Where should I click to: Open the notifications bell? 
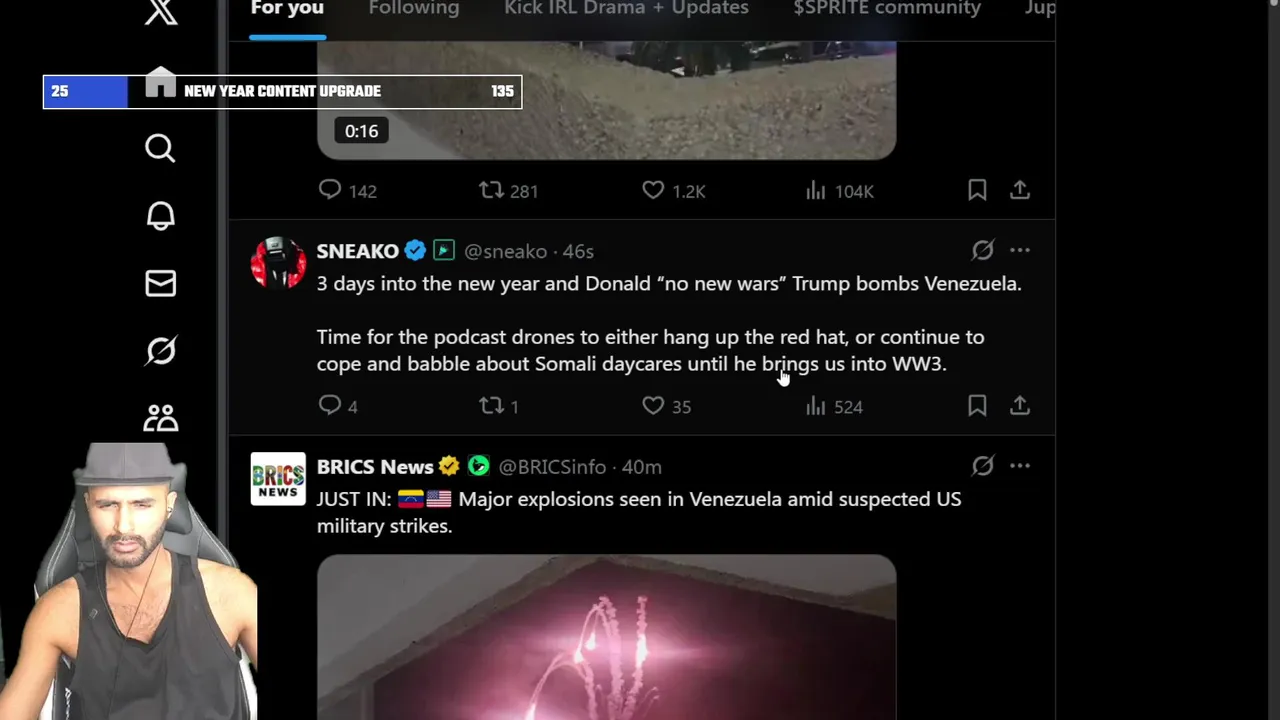[160, 216]
